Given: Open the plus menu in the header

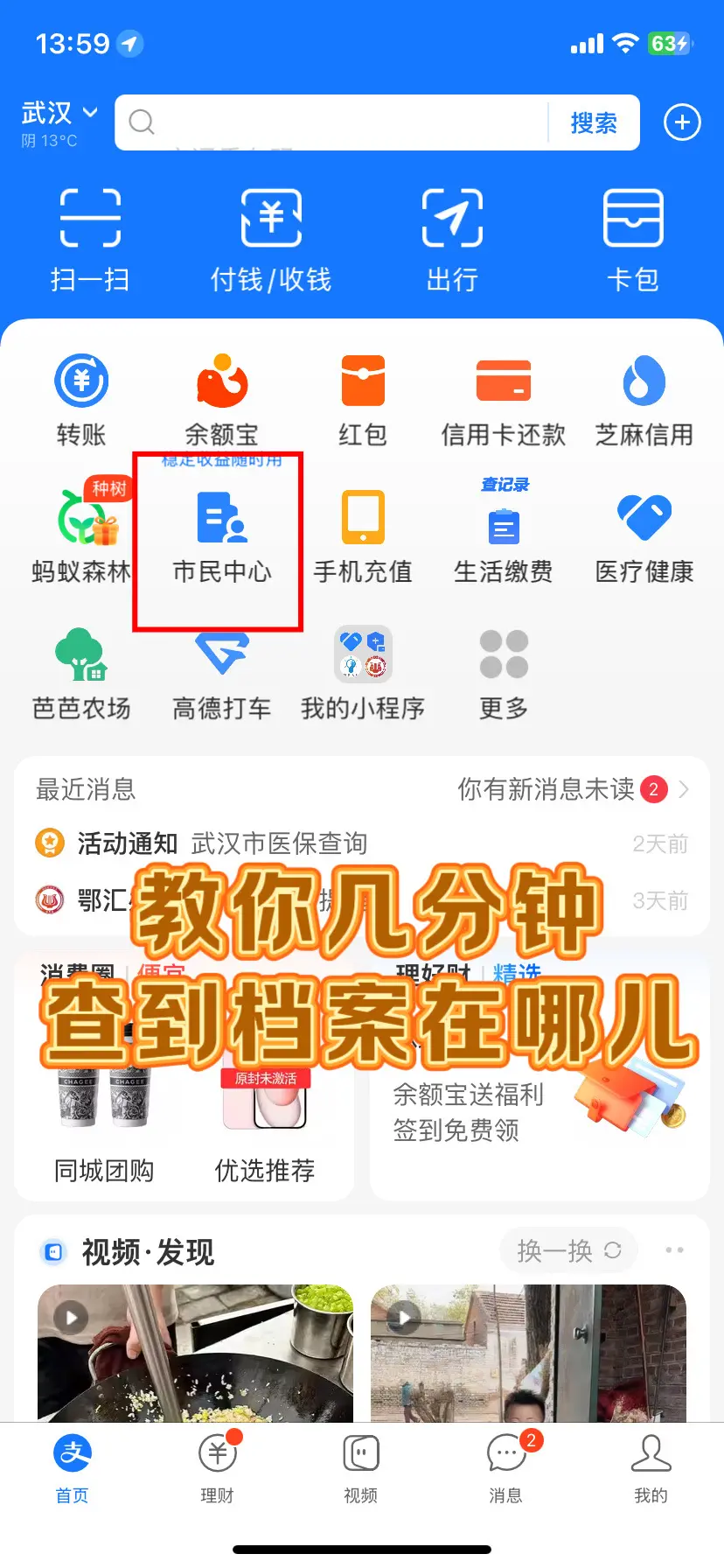Looking at the screenshot, I should click(682, 122).
